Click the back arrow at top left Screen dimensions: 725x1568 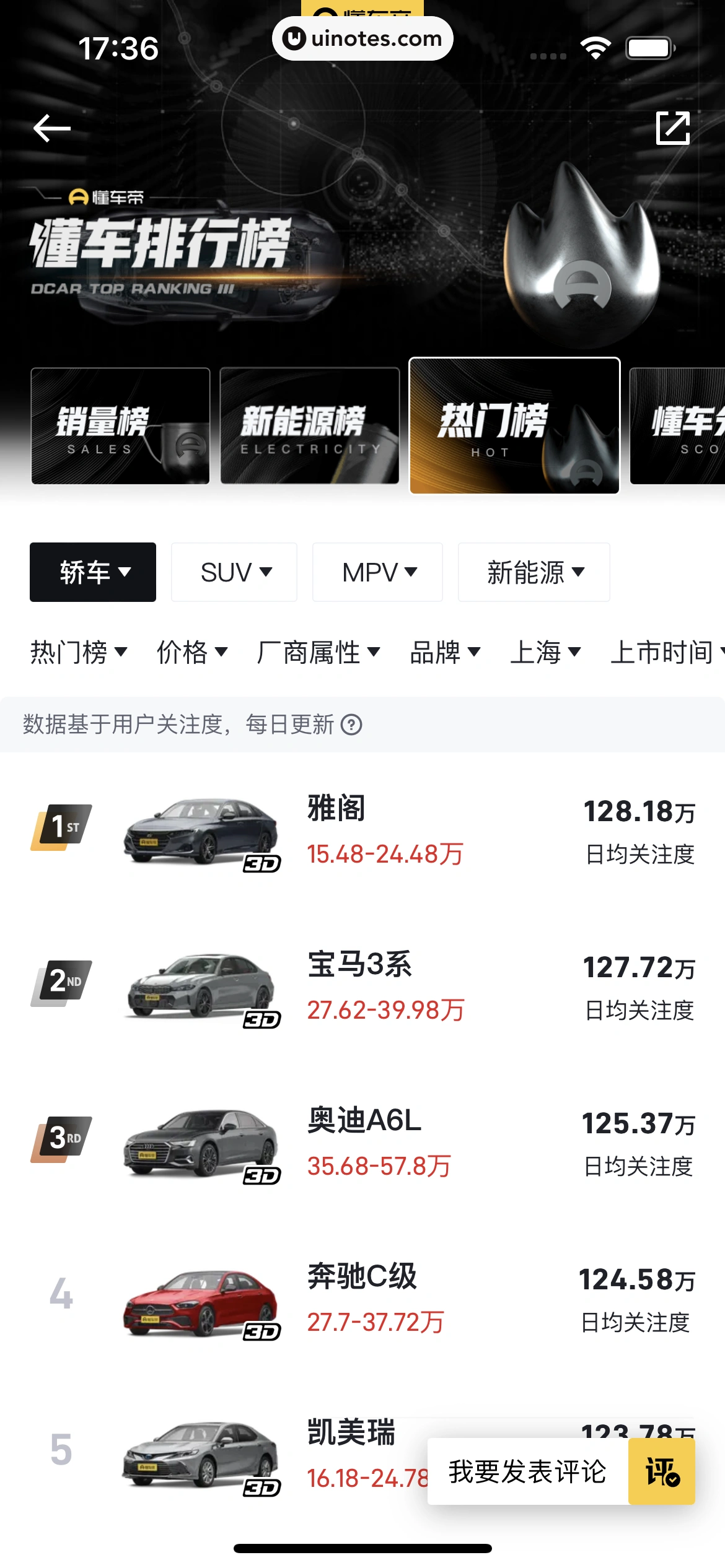coord(51,128)
